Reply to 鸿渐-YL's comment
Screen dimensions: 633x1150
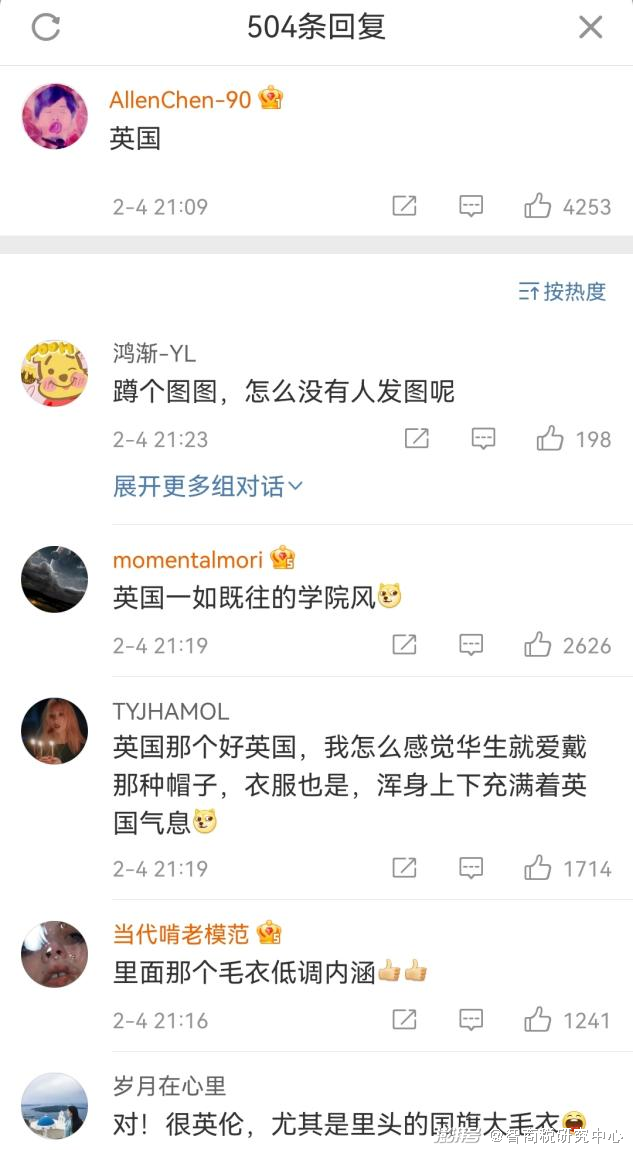pyautogui.click(x=483, y=439)
